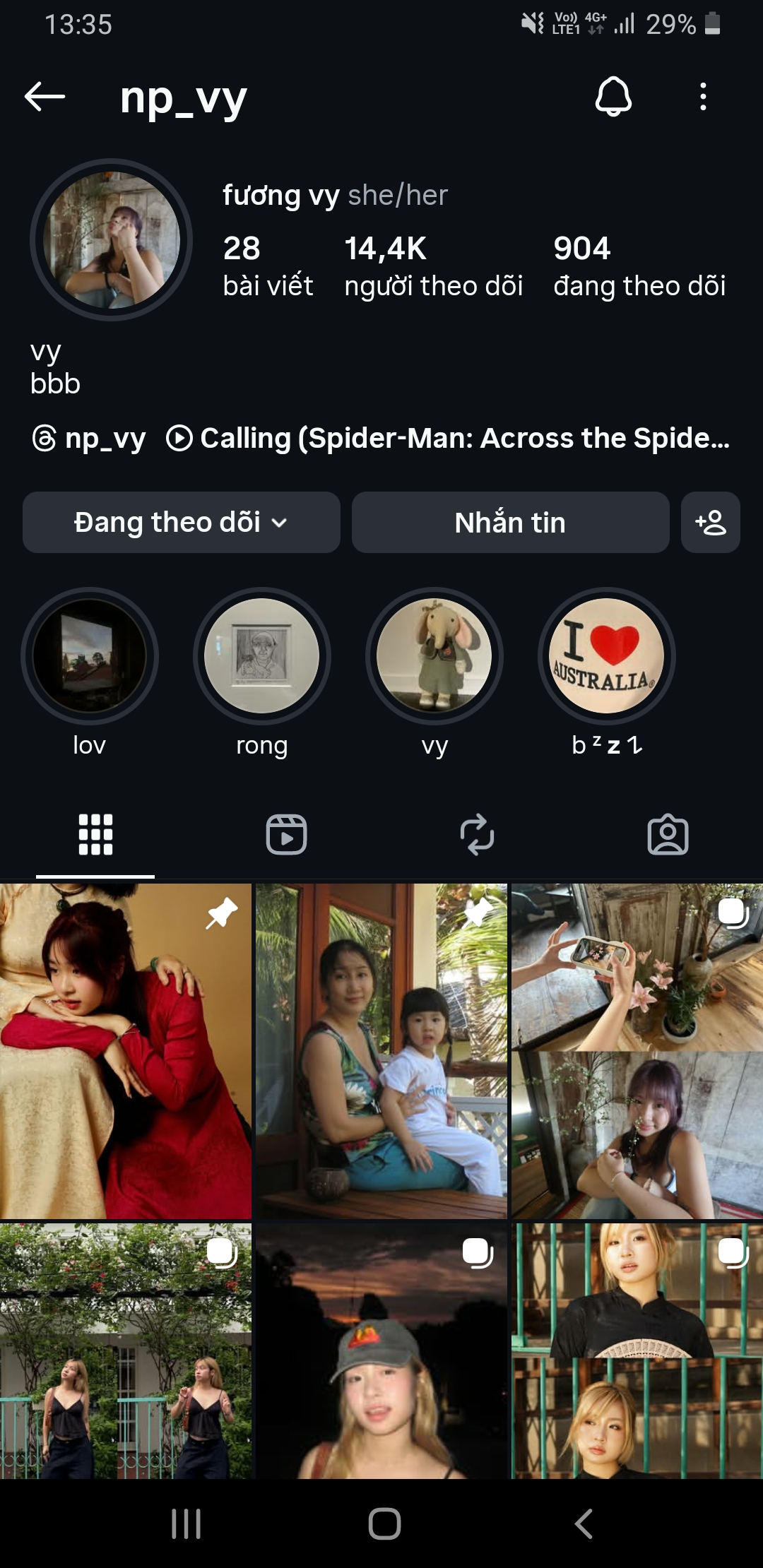Open the three-dot overflow menu

pyautogui.click(x=702, y=97)
